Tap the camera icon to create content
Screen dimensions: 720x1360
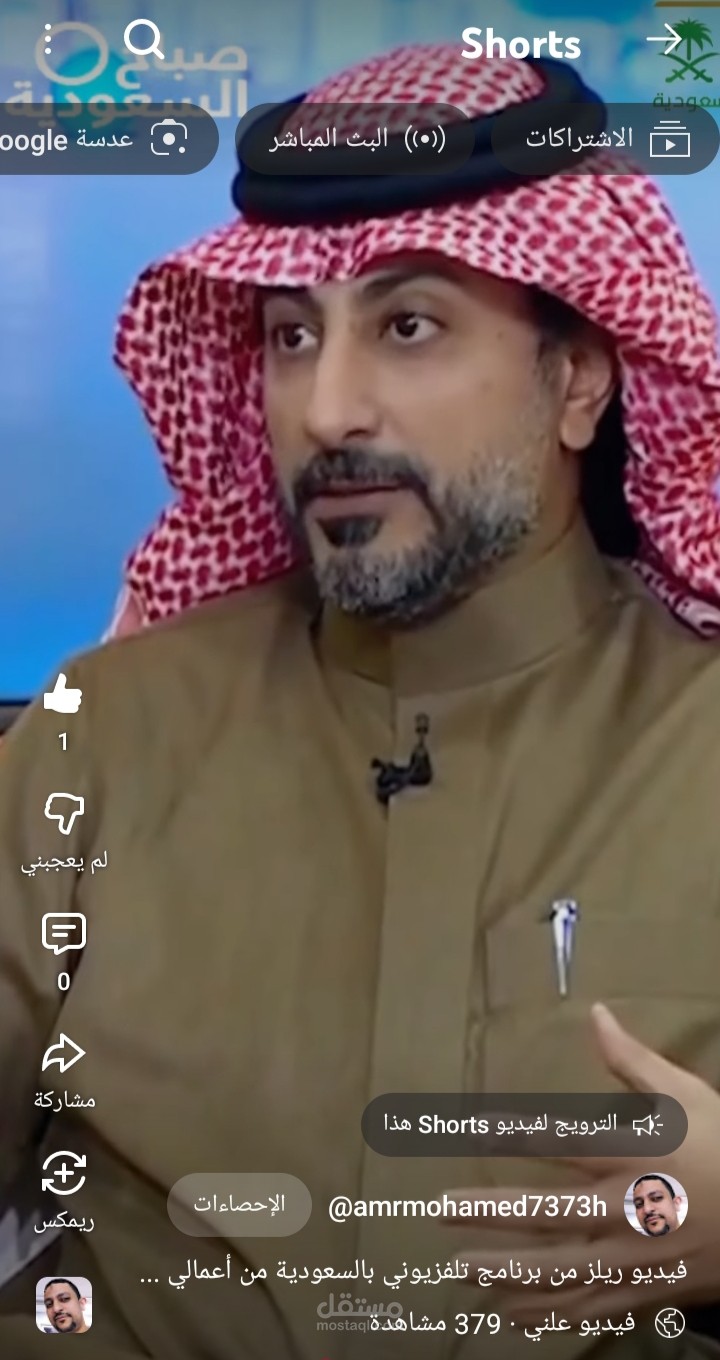(x=170, y=140)
